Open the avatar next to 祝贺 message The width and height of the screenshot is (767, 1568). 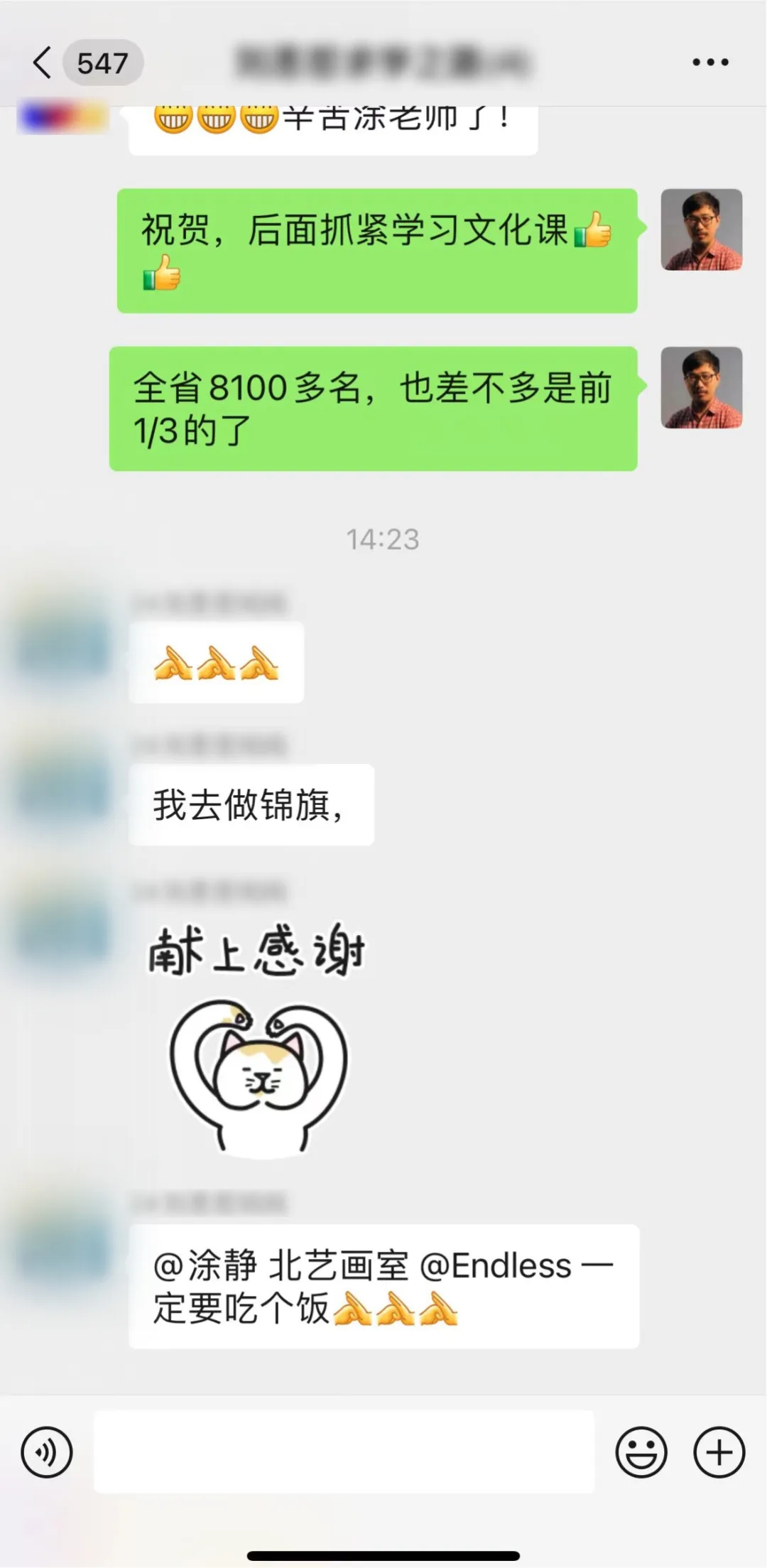702,229
